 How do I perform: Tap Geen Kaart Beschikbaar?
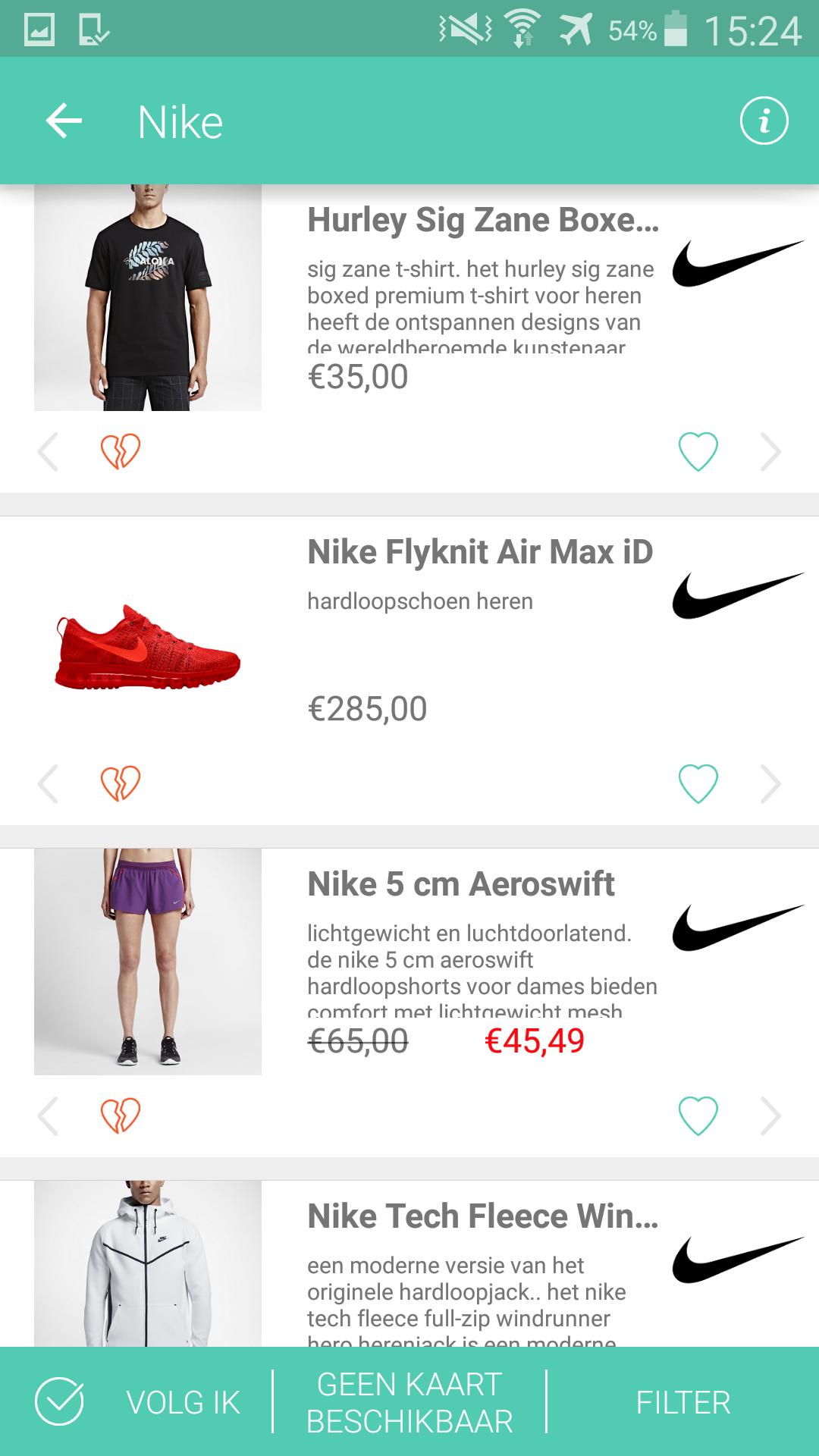[409, 1402]
